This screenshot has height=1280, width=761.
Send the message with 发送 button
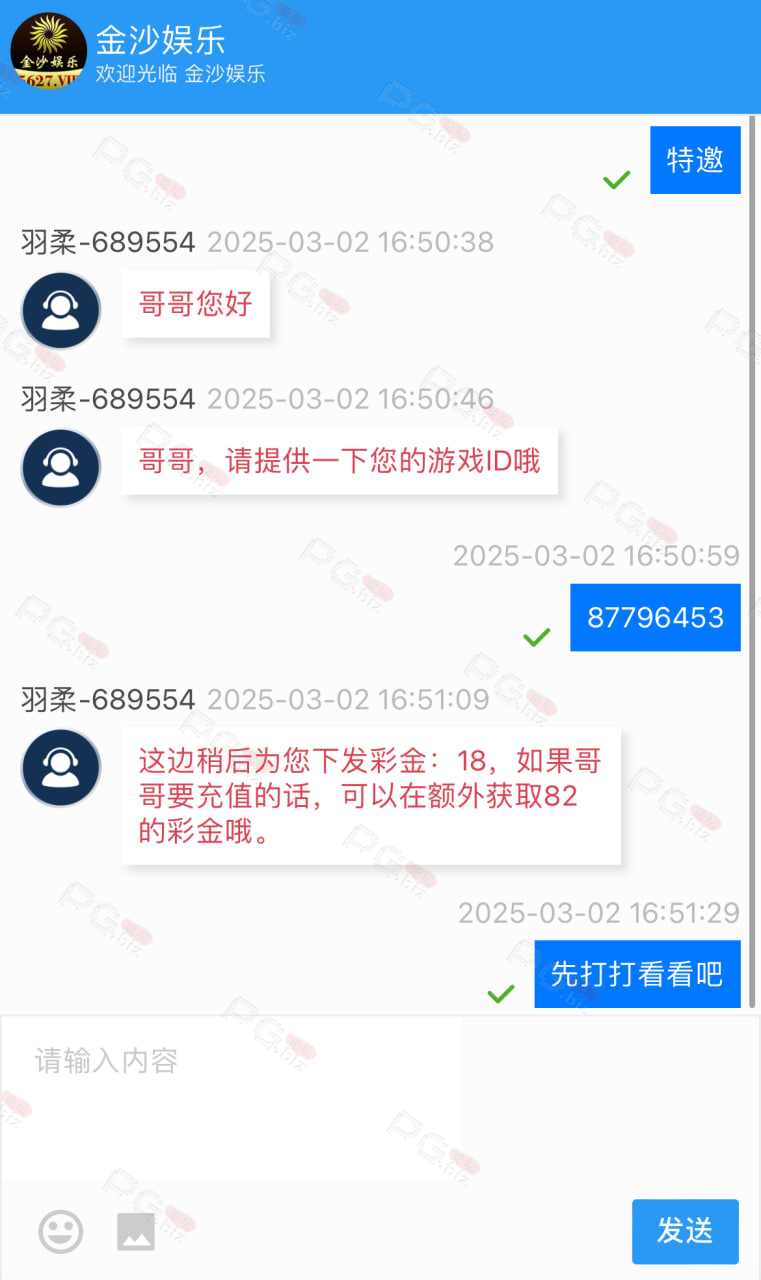685,1231
